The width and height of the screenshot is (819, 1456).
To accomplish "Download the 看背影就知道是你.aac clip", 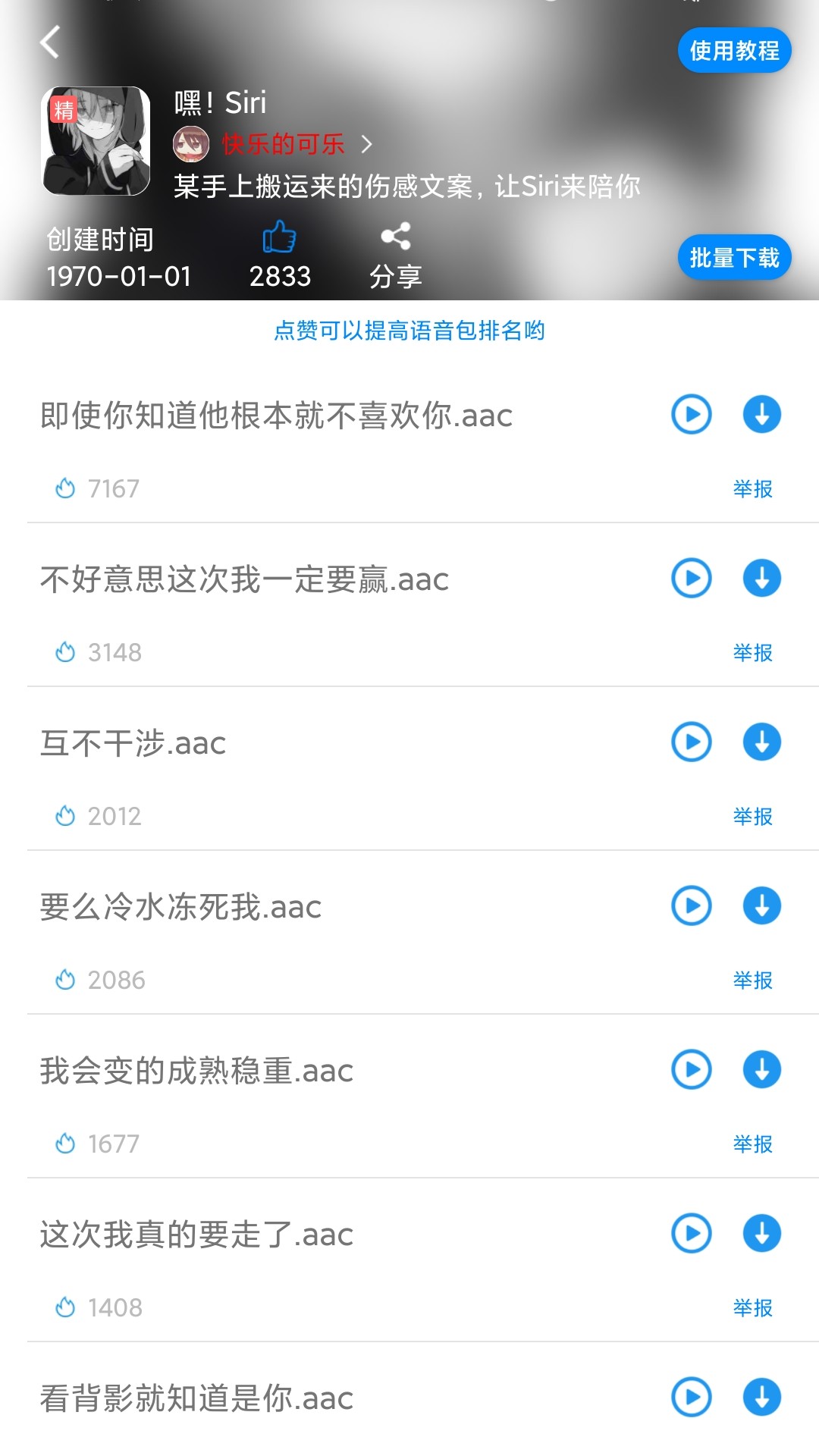I will coord(761,1398).
